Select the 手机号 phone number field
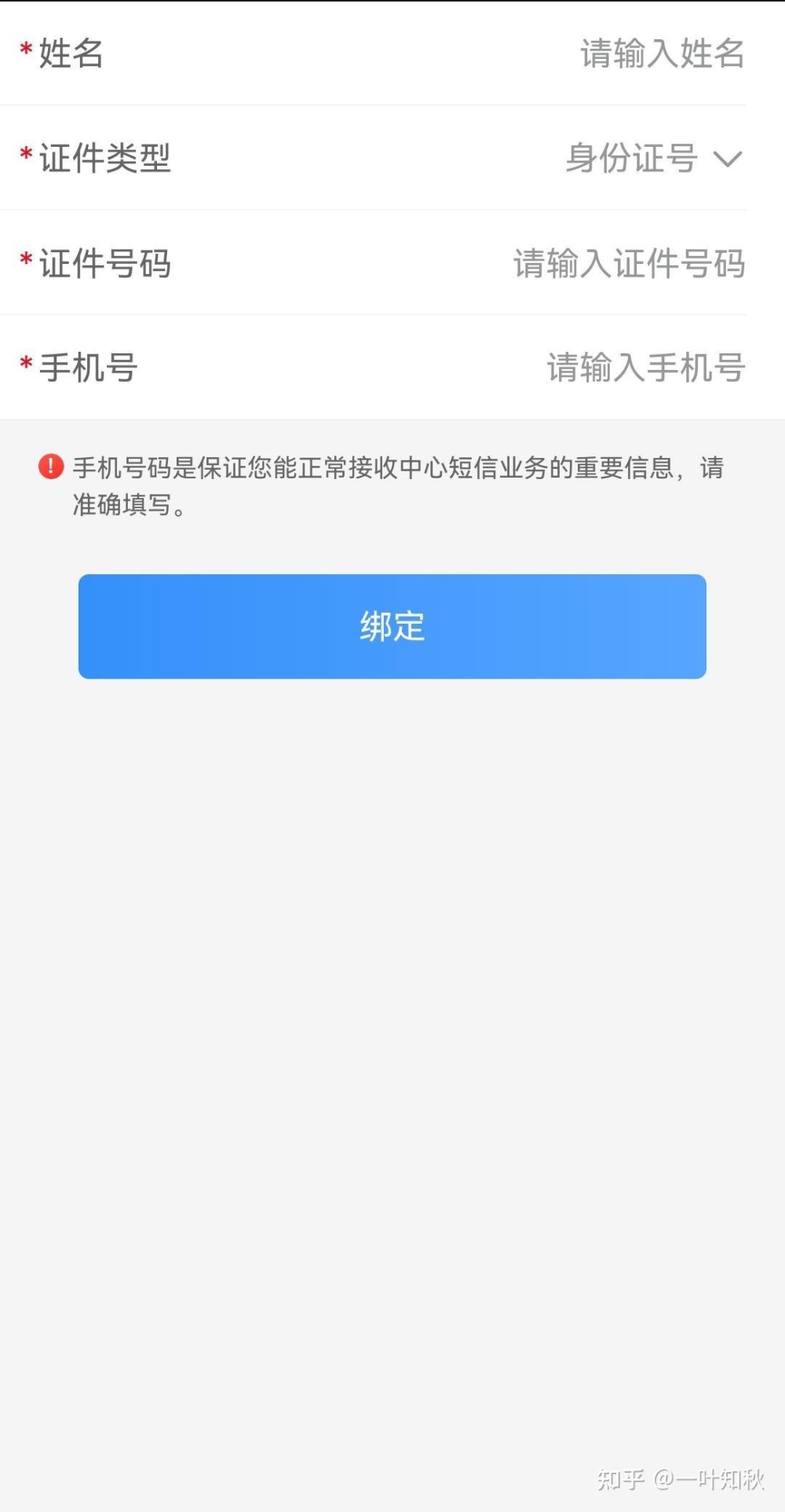The image size is (785, 1512). [x=392, y=368]
